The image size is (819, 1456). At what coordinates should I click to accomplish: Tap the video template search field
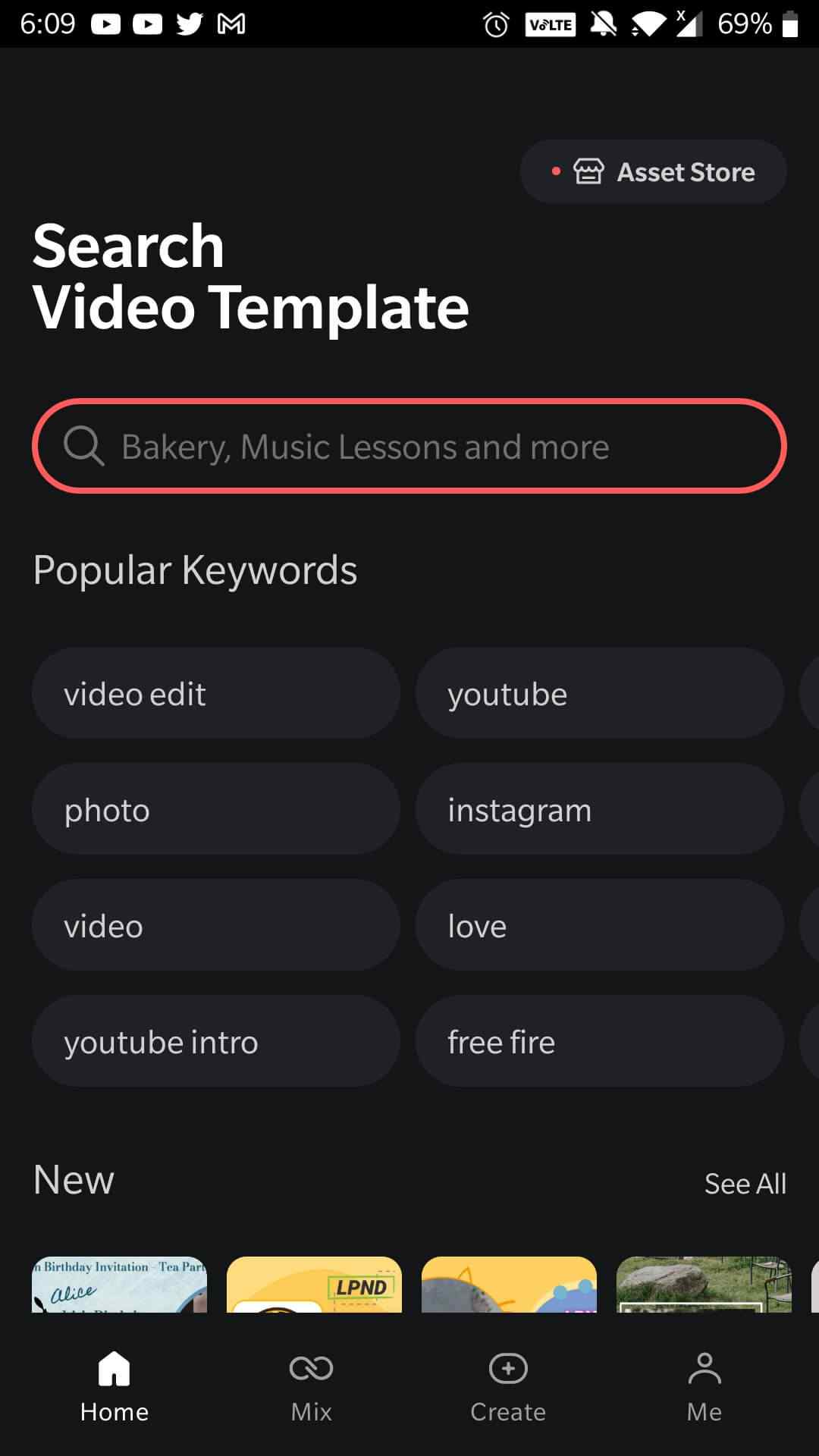click(x=409, y=447)
